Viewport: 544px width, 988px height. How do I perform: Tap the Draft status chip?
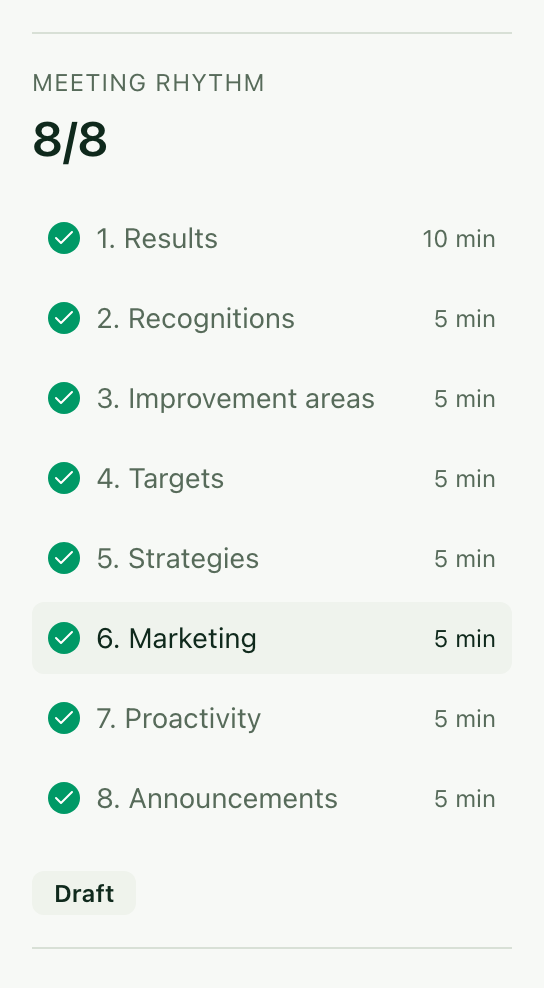point(84,893)
